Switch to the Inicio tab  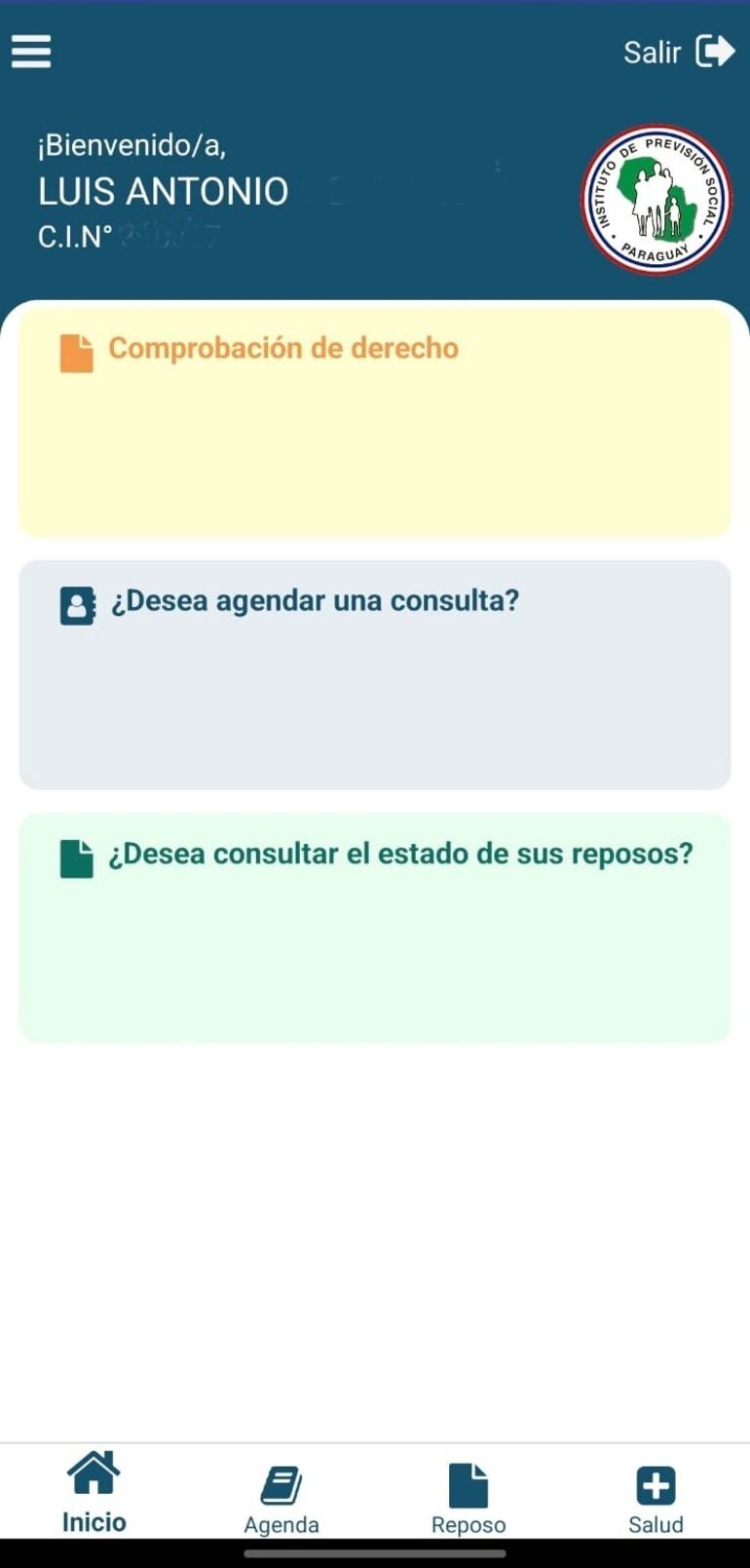click(x=94, y=1493)
